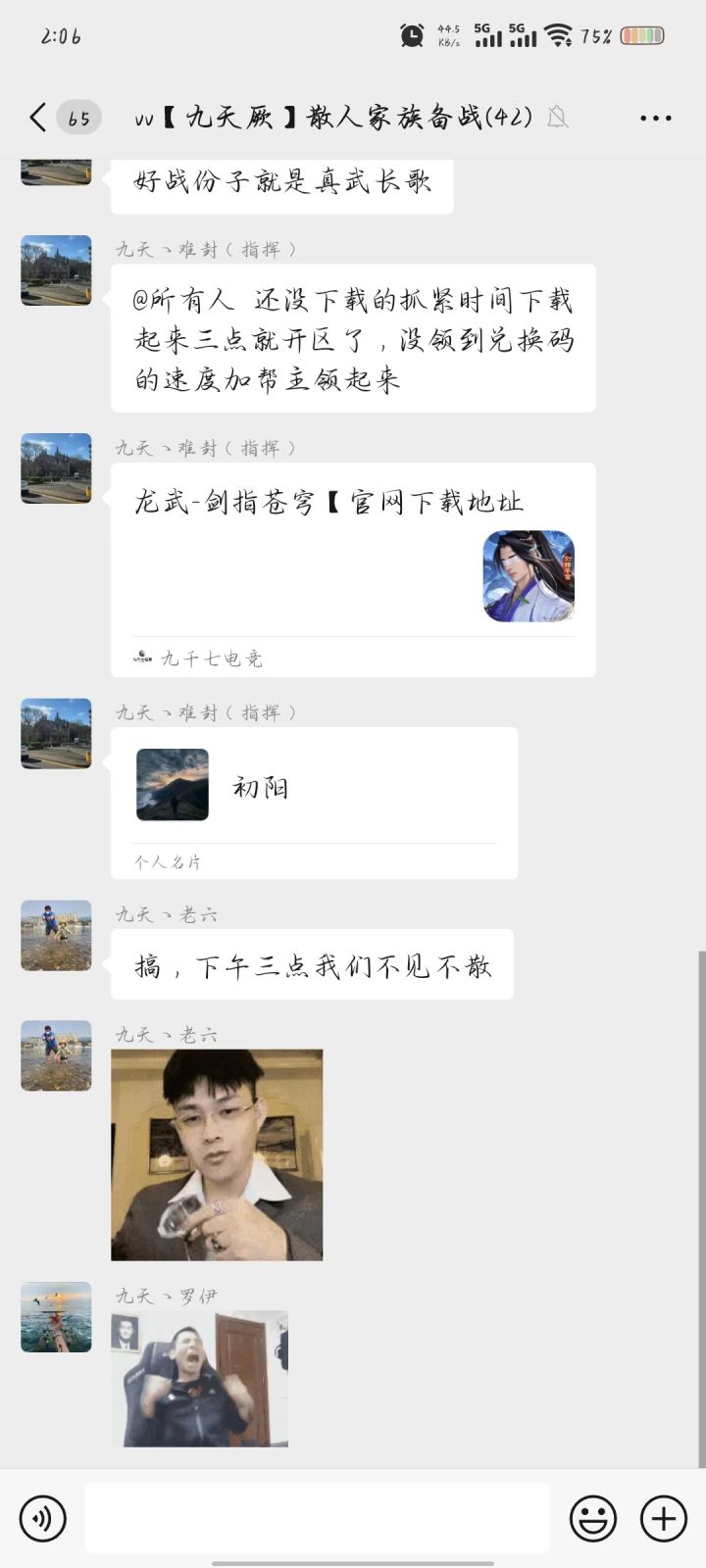Open the 龙武-剑指苍穹 download link card
Screen dimensions: 706x1568
[x=353, y=569]
